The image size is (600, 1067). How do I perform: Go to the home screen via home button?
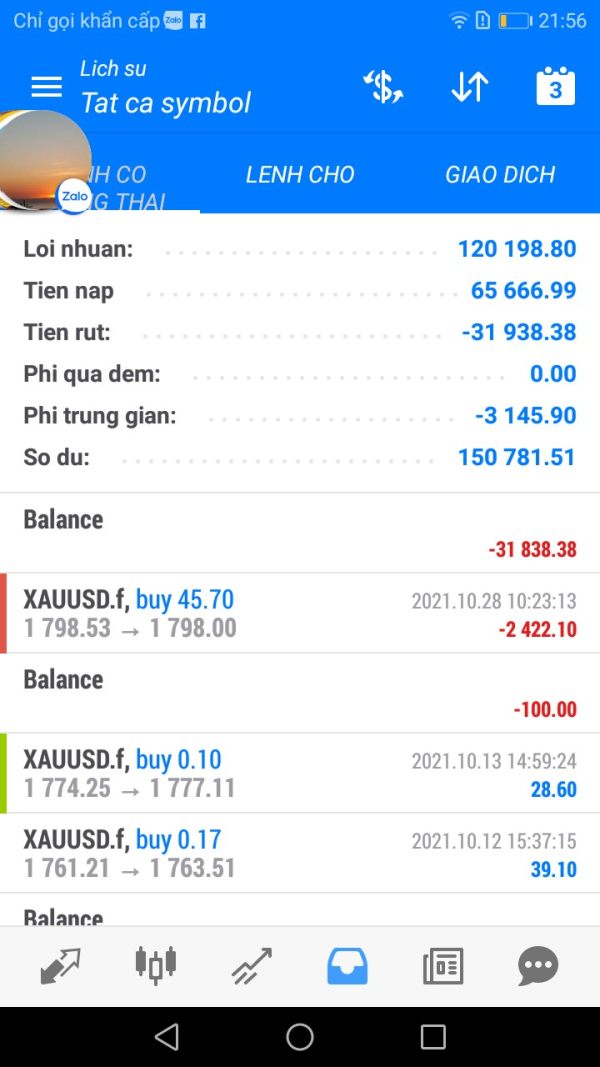[x=300, y=1037]
